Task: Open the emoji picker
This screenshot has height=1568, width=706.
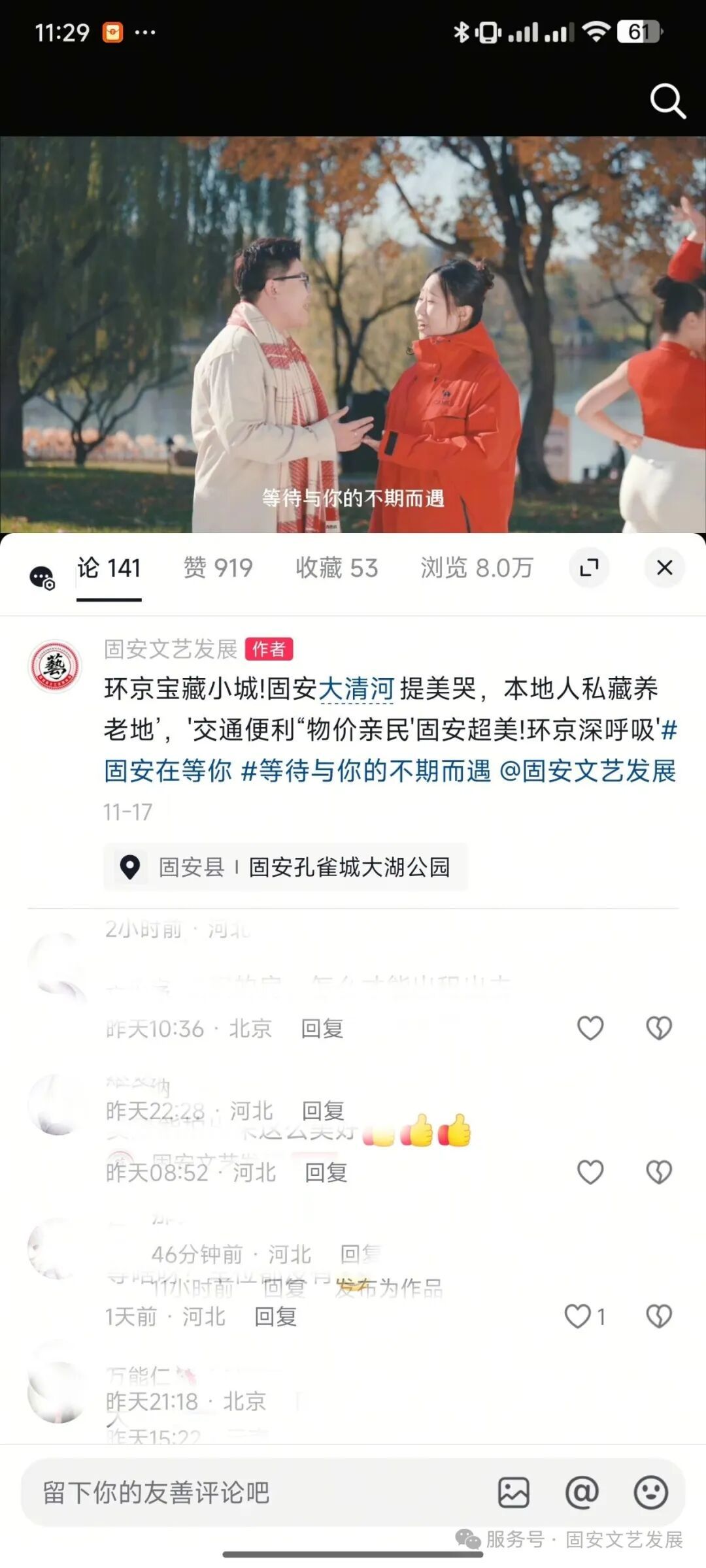Action: [650, 1493]
